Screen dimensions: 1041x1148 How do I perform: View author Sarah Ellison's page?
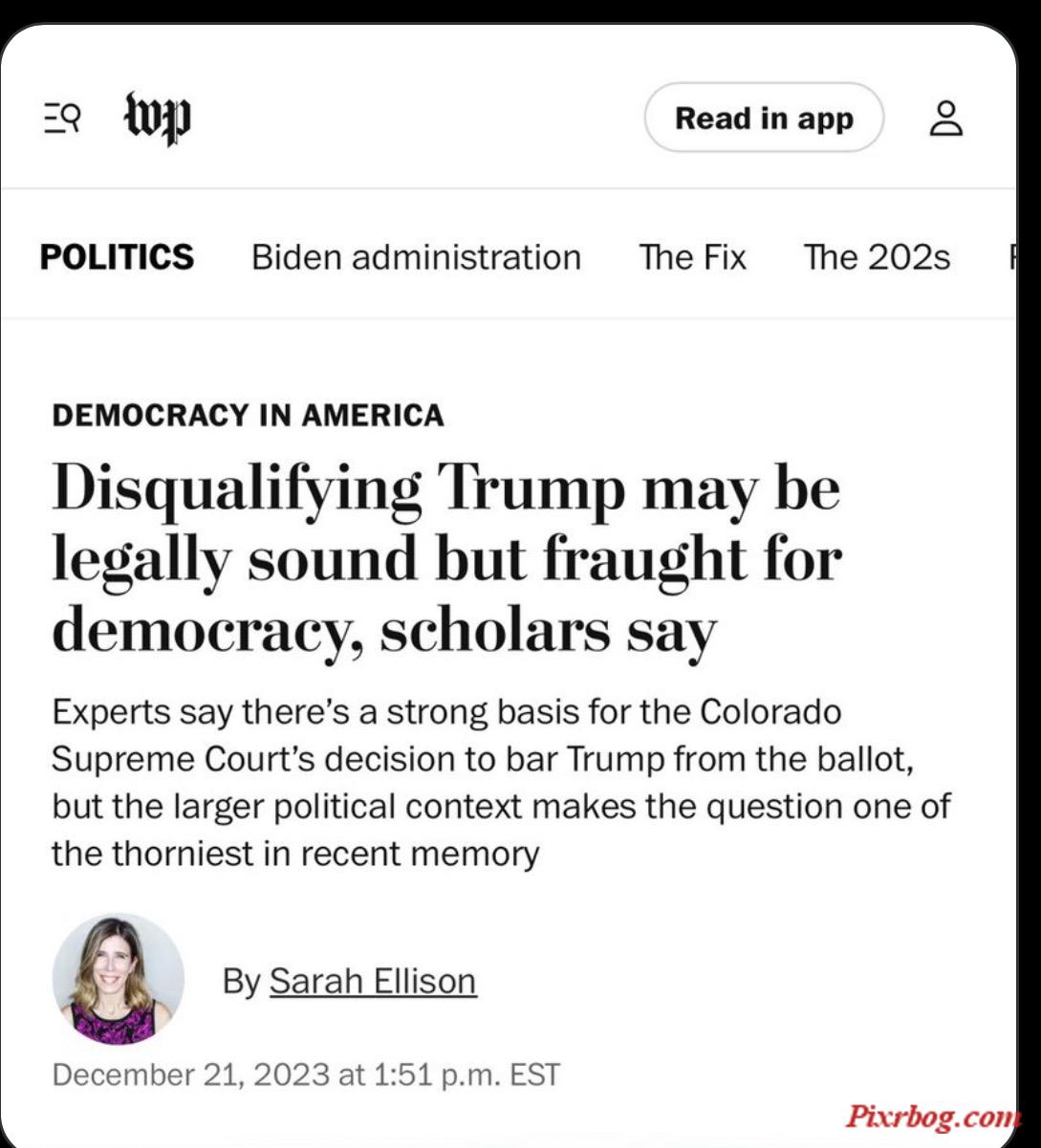[x=372, y=981]
